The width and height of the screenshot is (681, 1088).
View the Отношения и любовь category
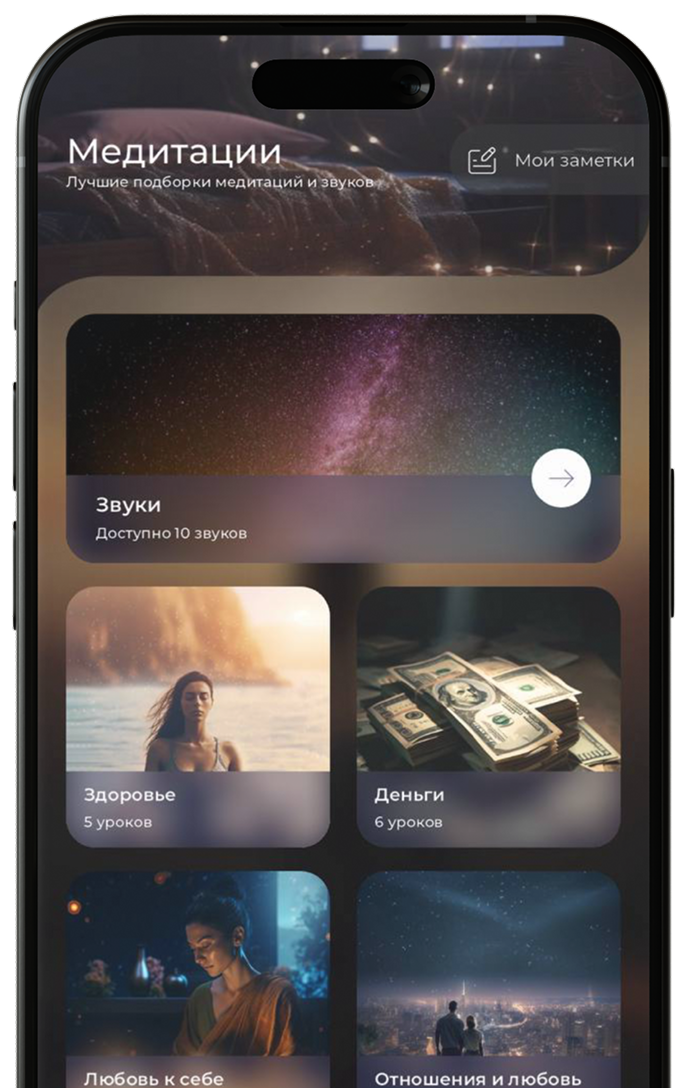point(488,980)
